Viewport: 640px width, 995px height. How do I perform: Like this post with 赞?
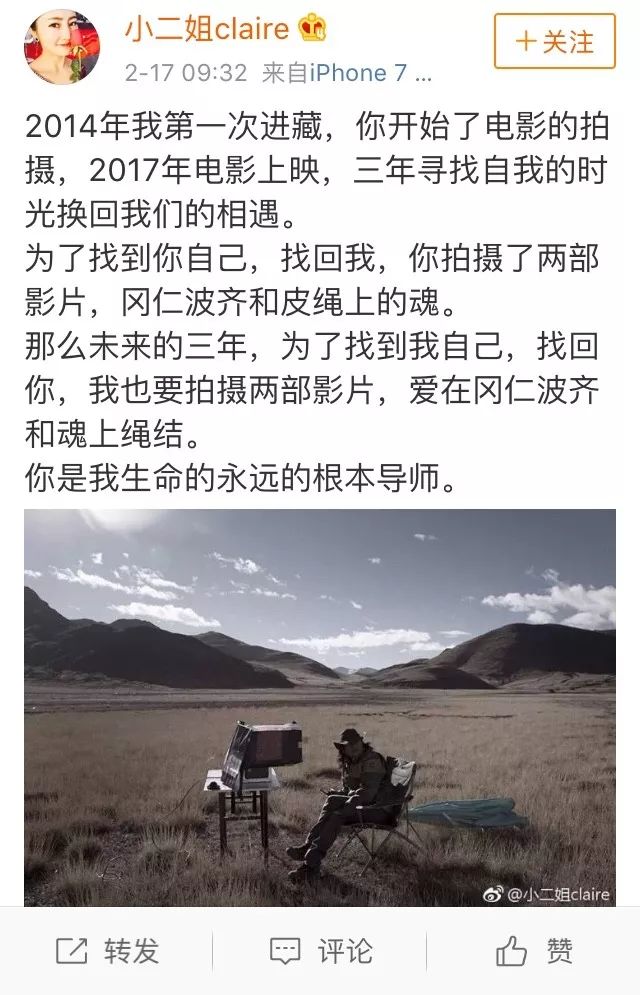tap(534, 951)
